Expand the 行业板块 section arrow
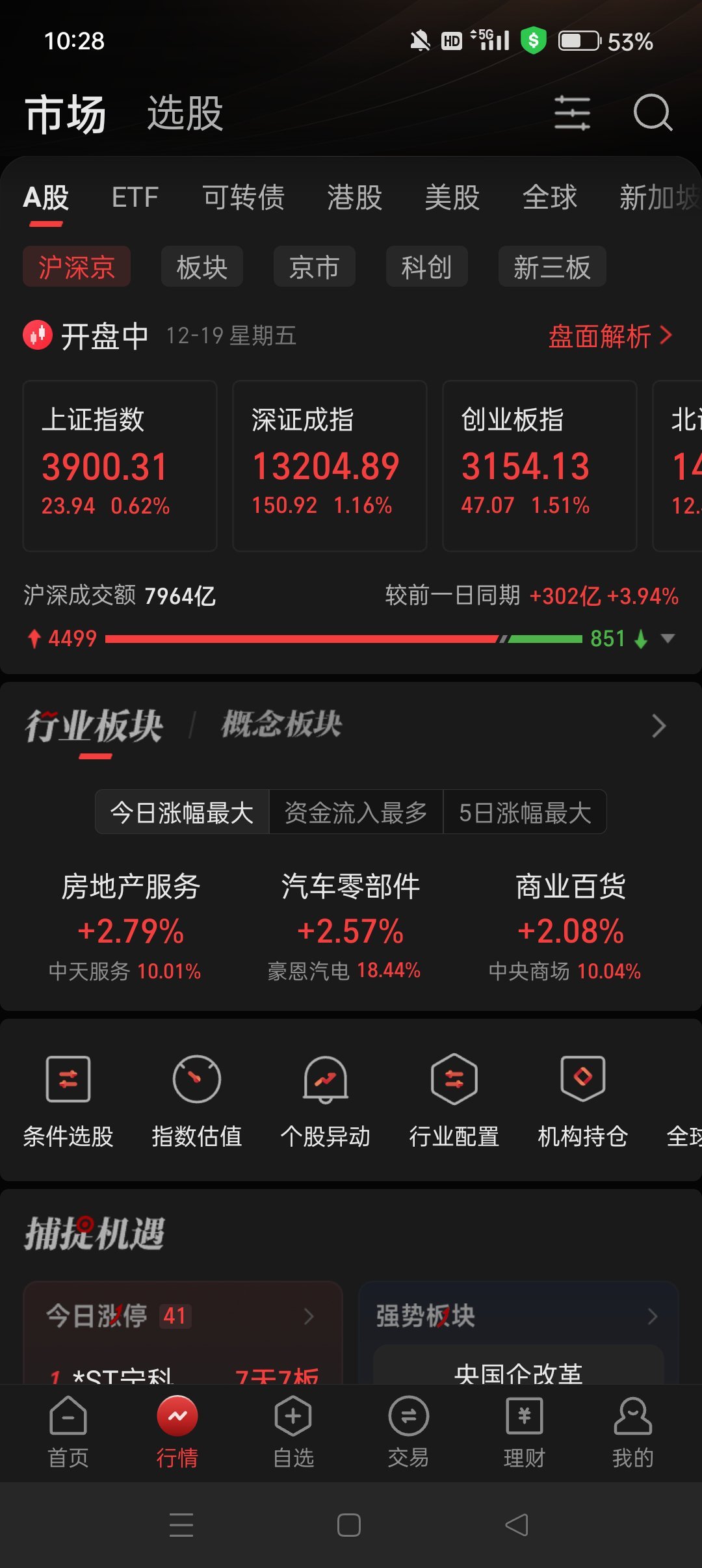This screenshot has height=1568, width=702. click(x=657, y=725)
